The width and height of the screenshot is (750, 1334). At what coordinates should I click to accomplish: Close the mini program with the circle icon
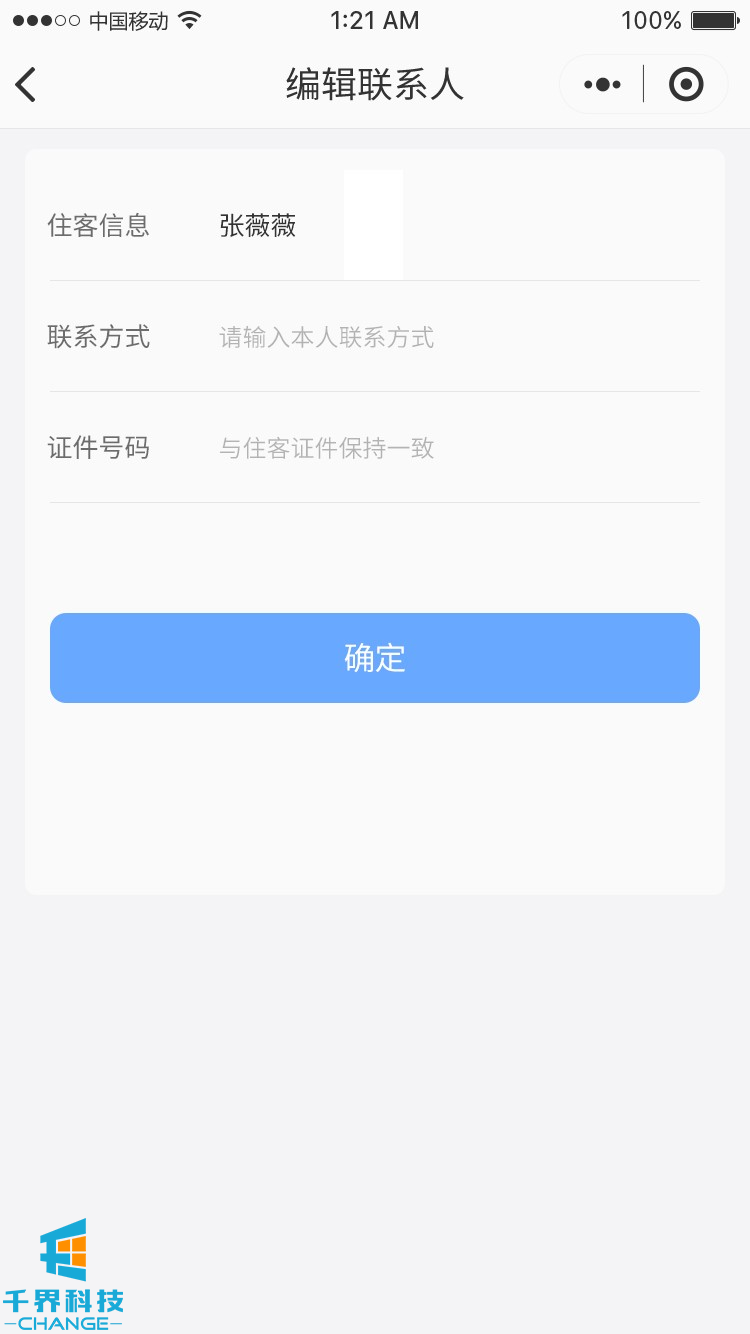(x=685, y=85)
